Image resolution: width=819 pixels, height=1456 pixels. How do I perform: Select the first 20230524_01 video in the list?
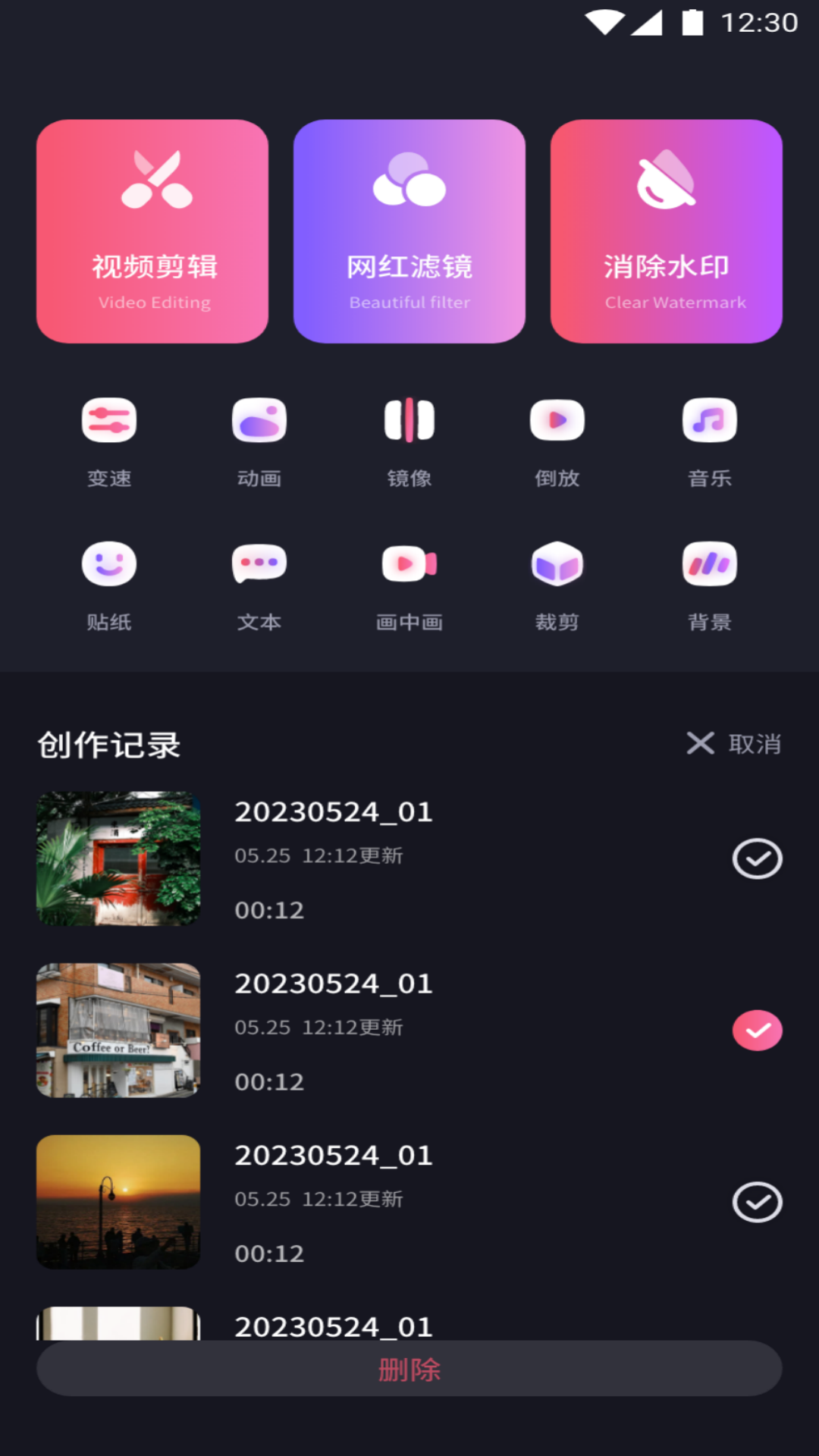click(757, 858)
